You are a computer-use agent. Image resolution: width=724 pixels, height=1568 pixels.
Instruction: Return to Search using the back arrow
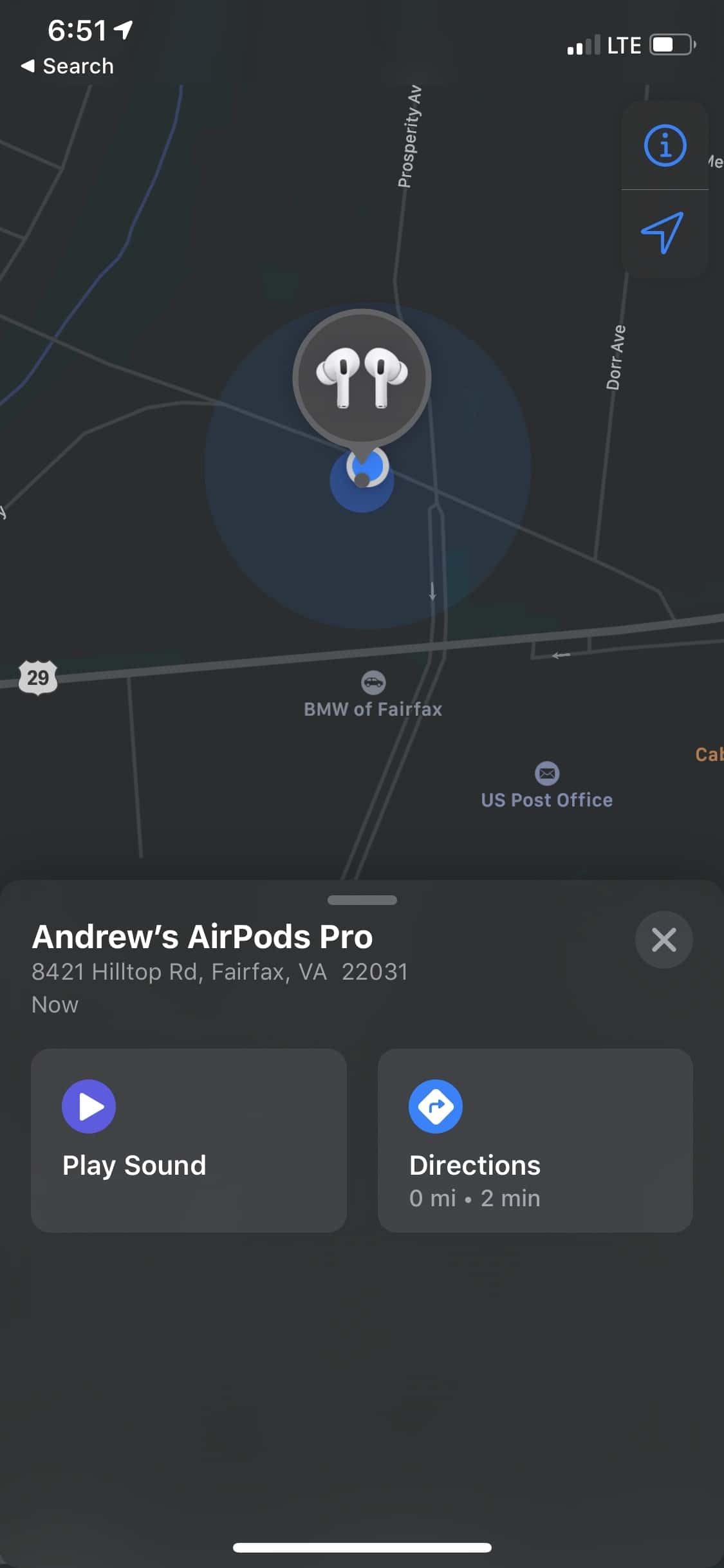(68, 66)
